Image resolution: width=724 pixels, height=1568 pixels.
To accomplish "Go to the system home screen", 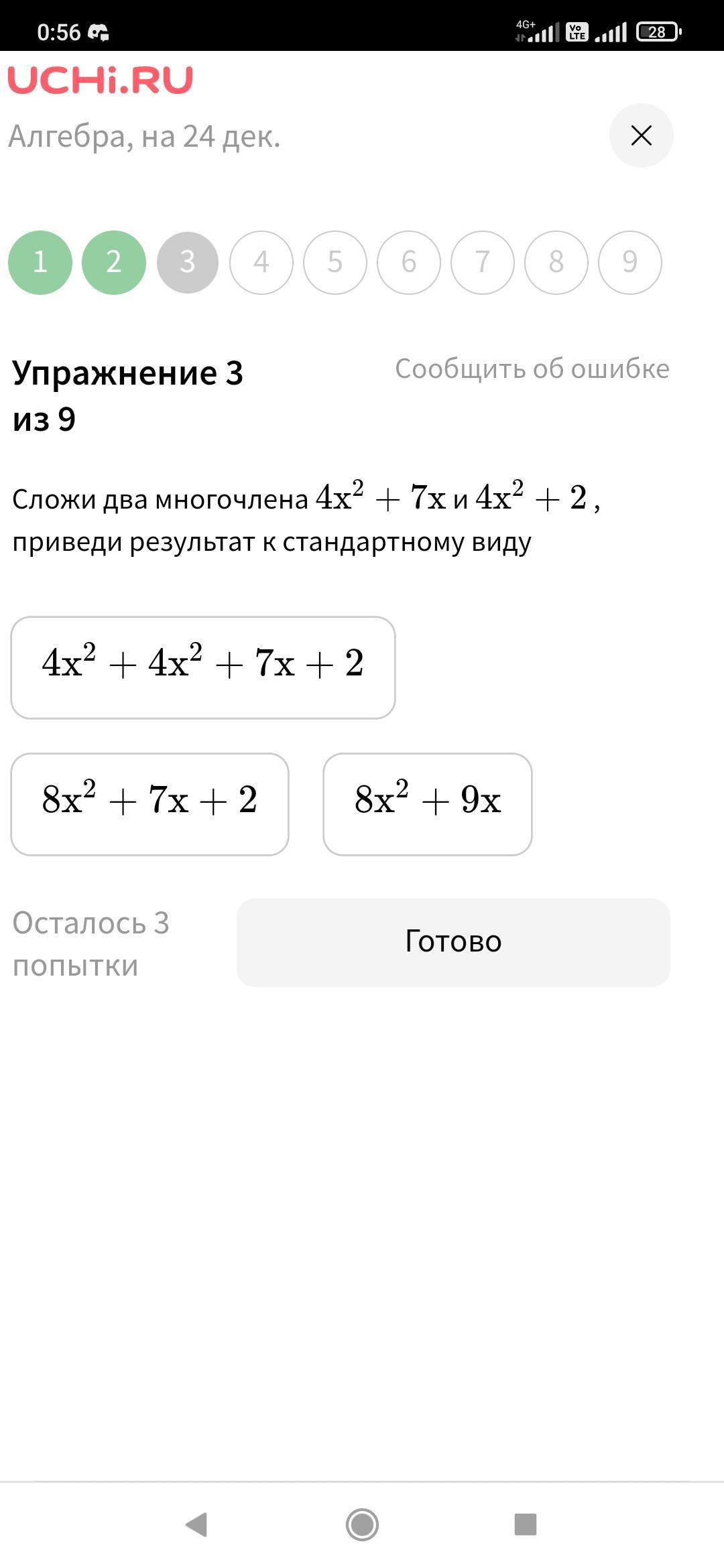I will point(362,1524).
